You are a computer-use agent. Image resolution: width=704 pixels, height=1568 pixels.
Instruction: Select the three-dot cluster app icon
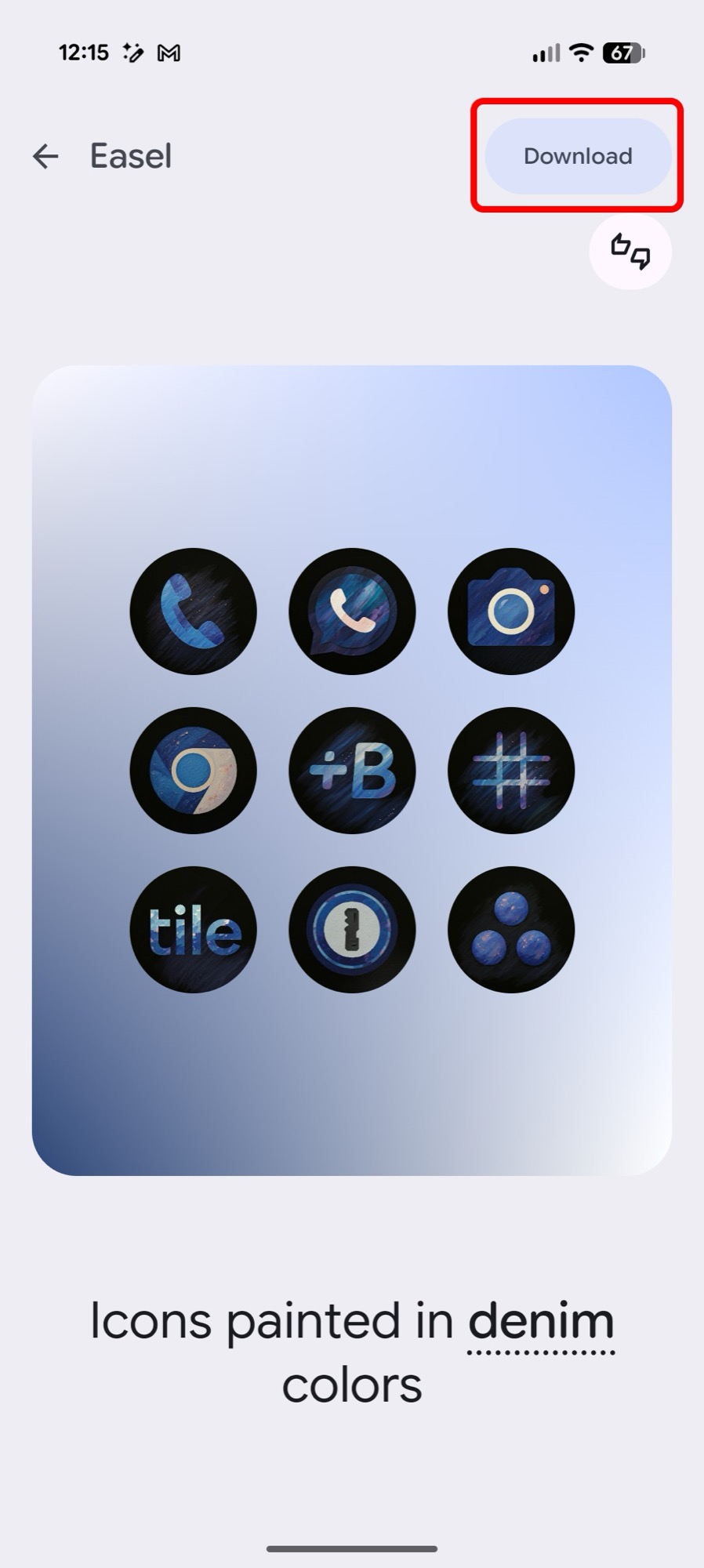pos(510,929)
